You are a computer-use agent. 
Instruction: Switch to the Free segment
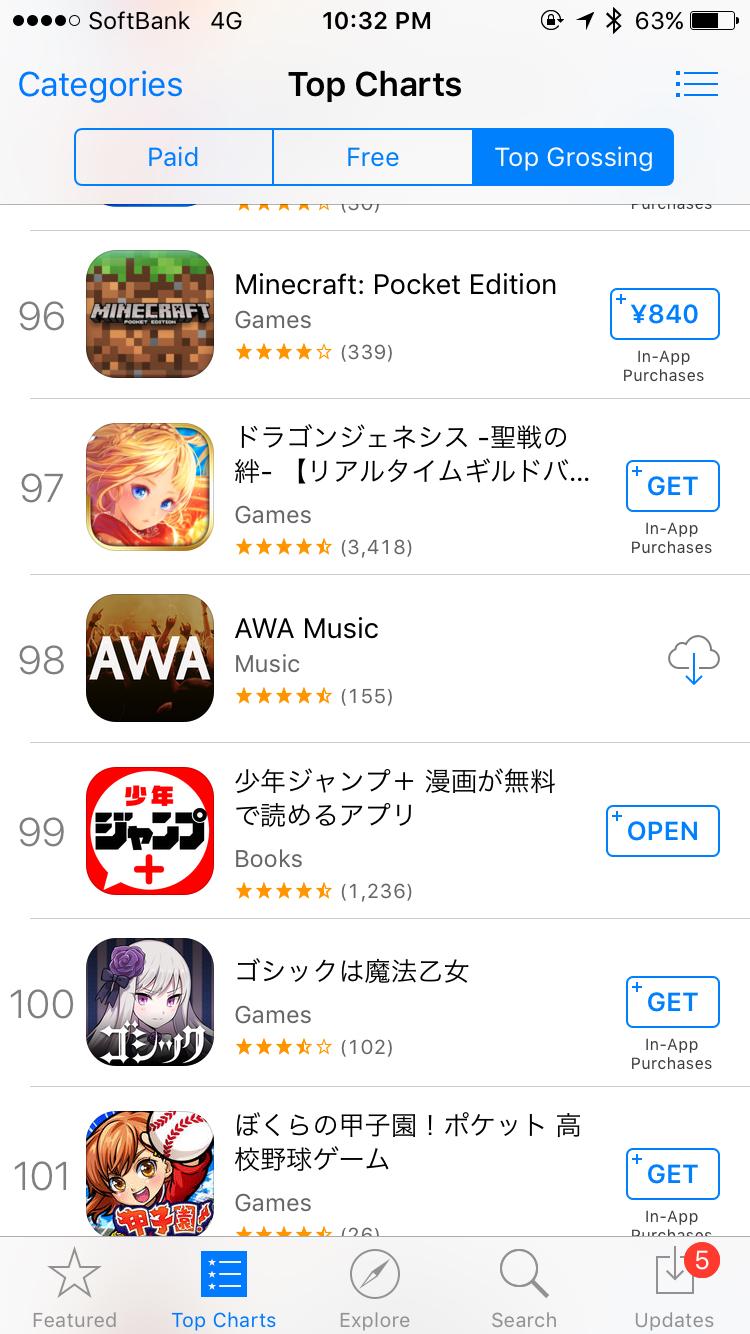click(x=372, y=157)
